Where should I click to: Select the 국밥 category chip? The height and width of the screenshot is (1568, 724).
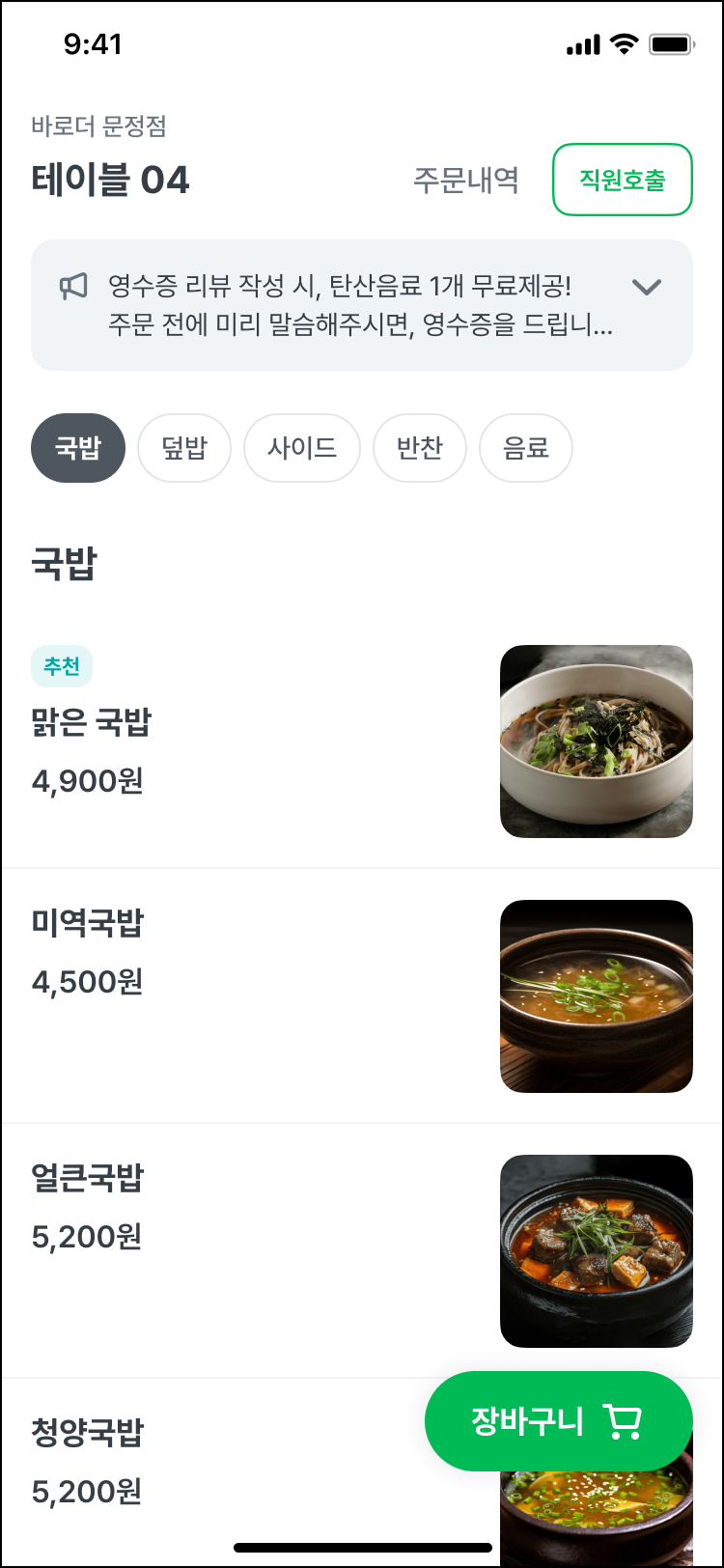(78, 448)
